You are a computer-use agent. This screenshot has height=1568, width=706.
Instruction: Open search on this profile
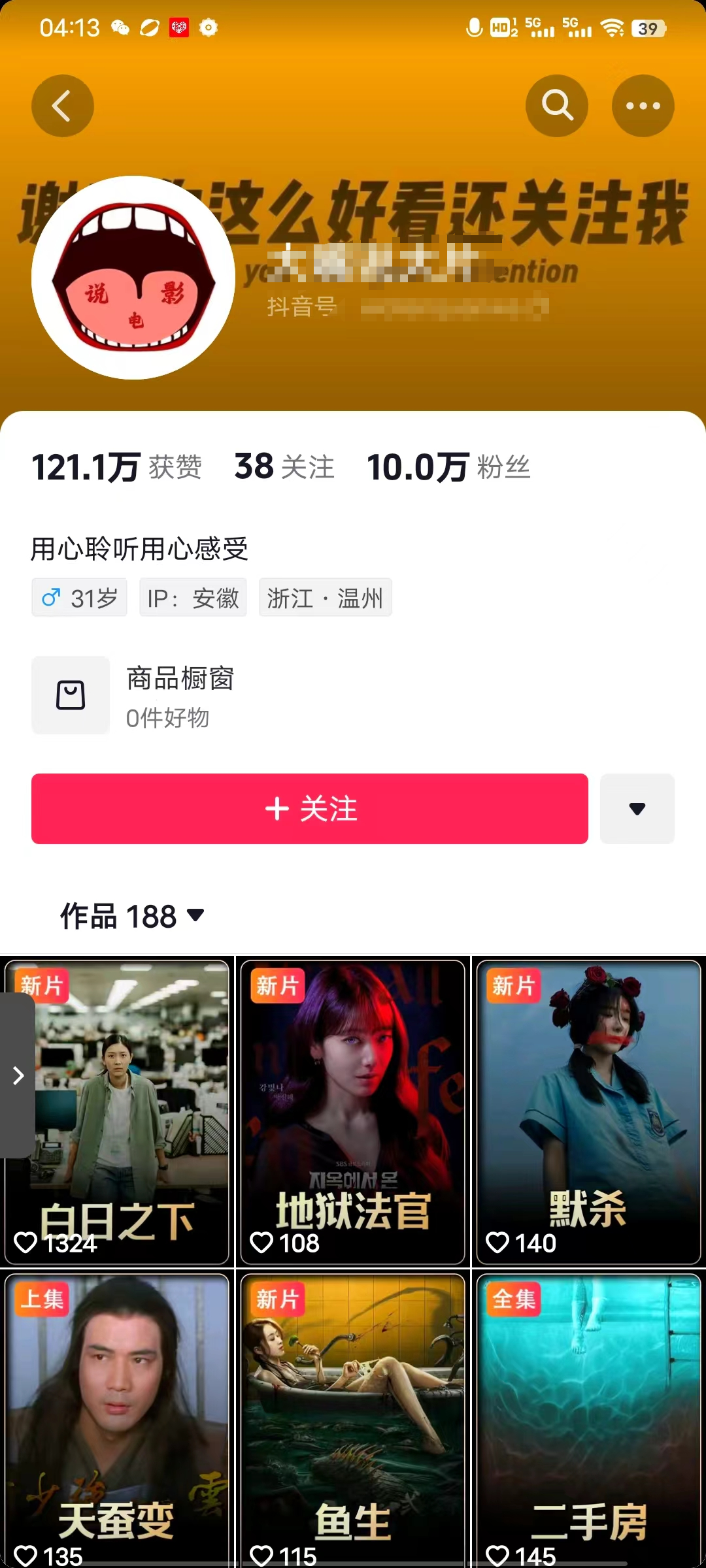[x=556, y=106]
